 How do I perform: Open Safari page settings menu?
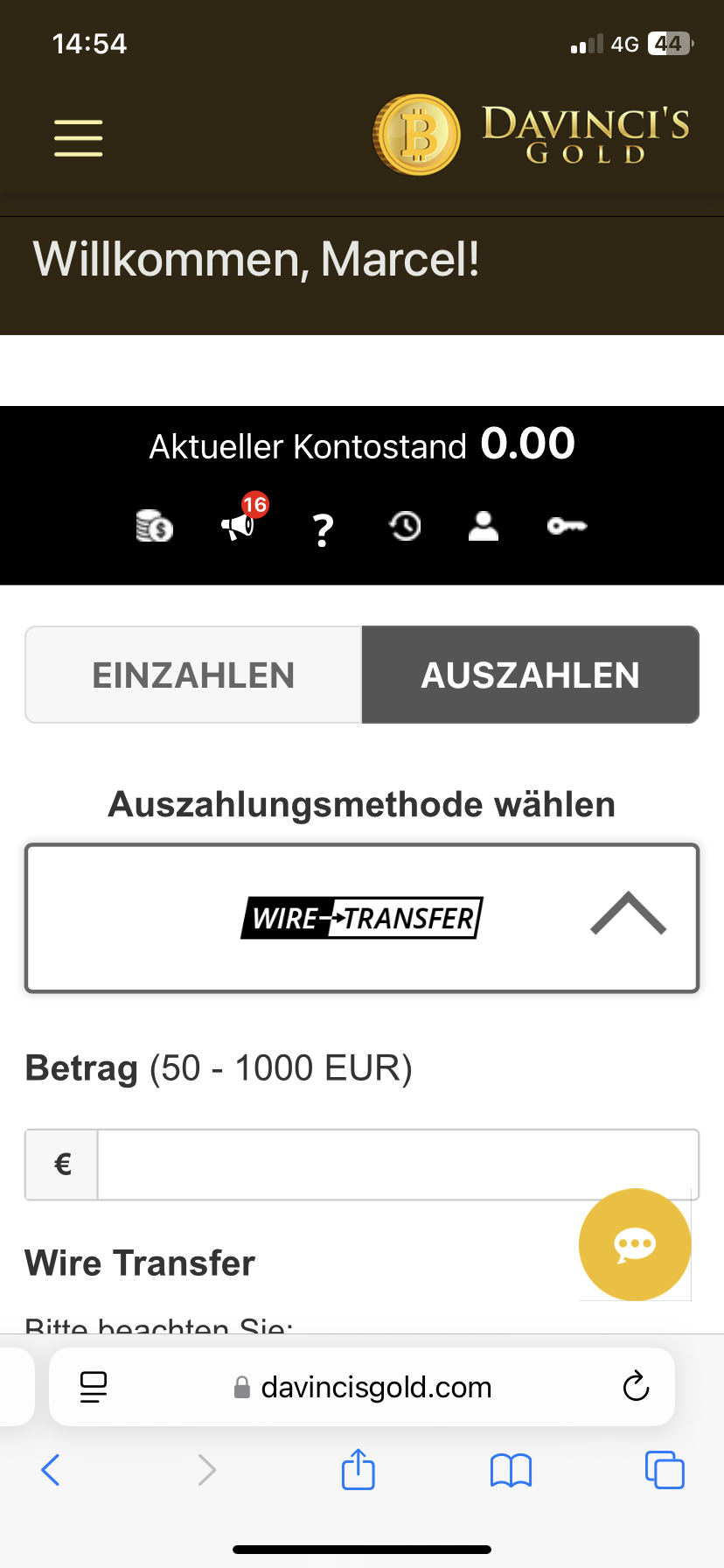tap(94, 1387)
